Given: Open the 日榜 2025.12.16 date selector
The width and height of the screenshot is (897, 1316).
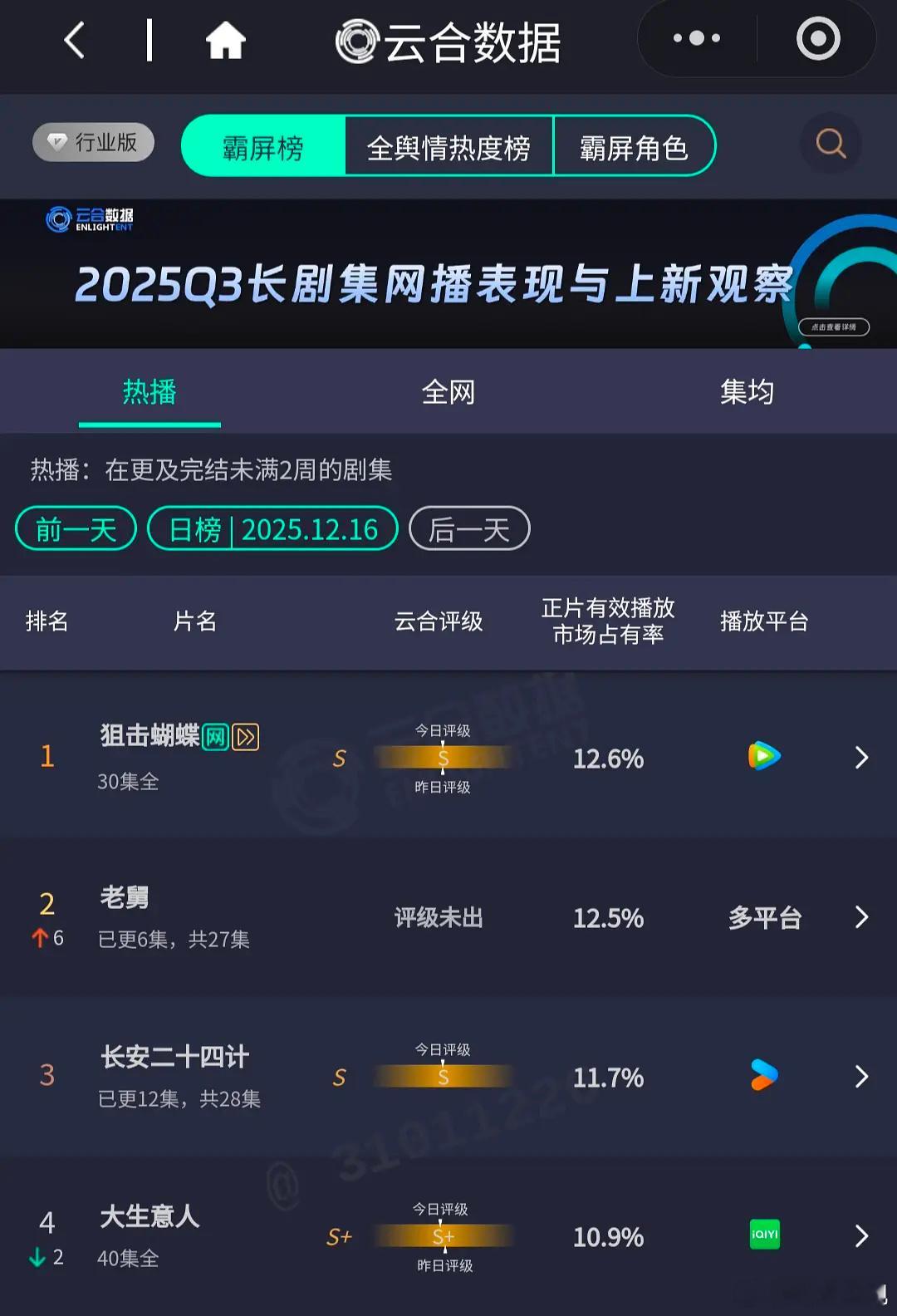Looking at the screenshot, I should coord(272,528).
